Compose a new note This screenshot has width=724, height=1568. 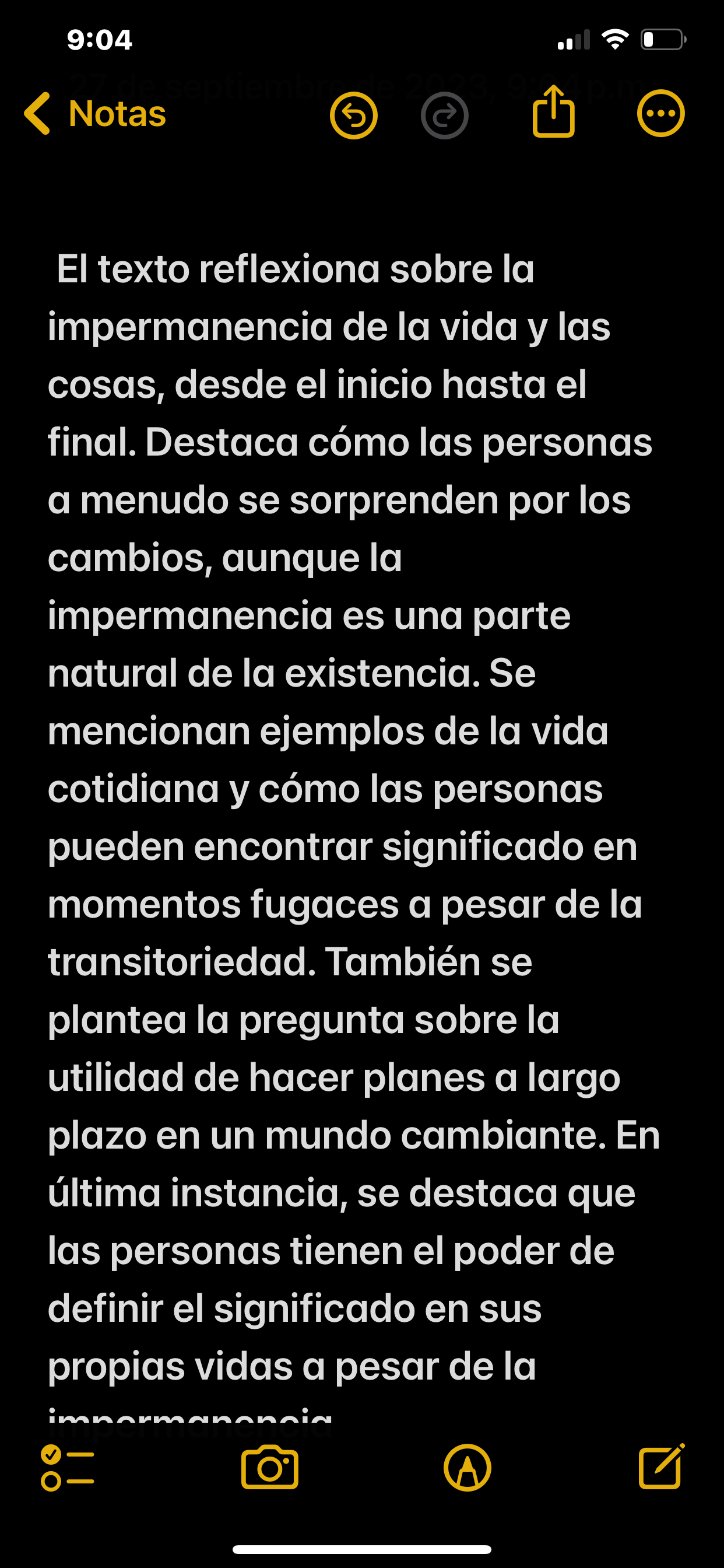[661, 1466]
